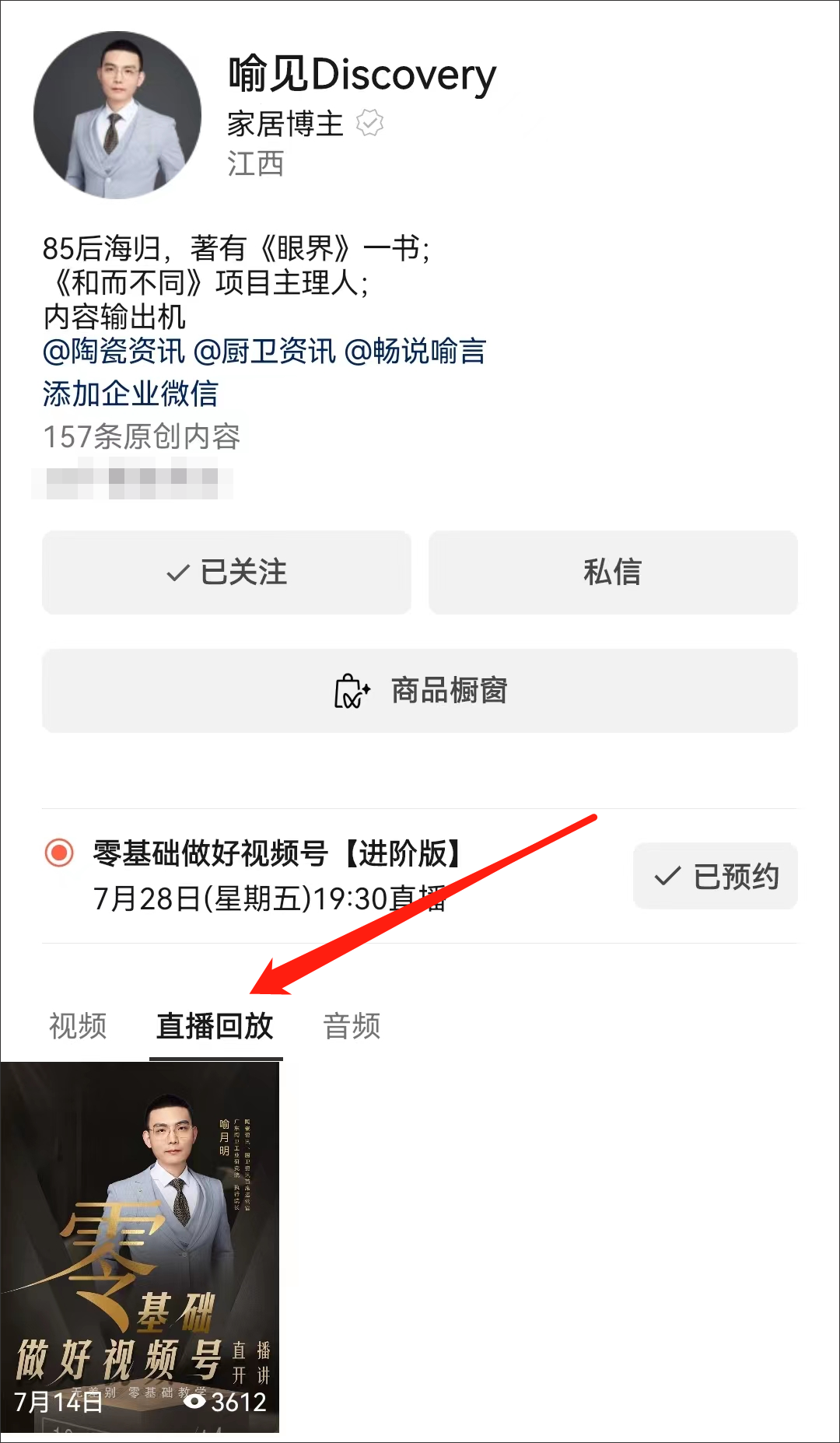This screenshot has width=840, height=1443.
Task: Select the 直播回放 tab
Action: point(215,1026)
